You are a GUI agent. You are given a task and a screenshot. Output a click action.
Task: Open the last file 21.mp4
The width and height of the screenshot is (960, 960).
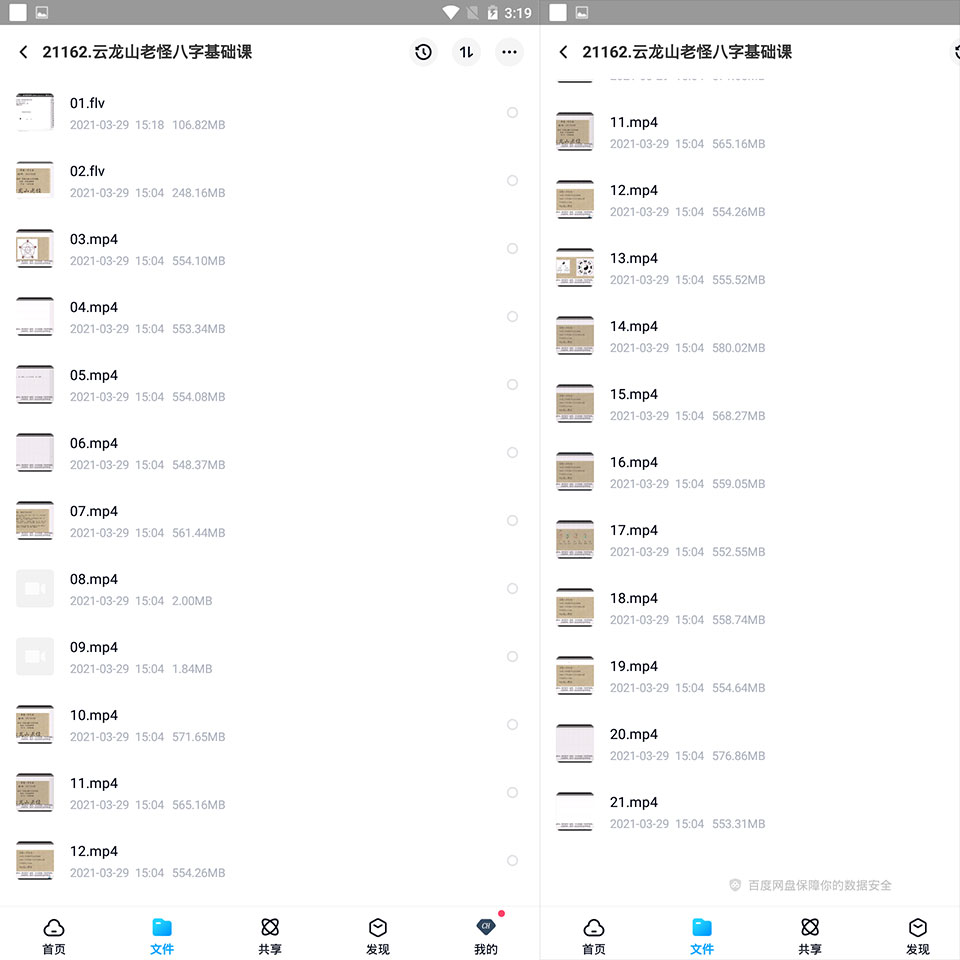[750, 812]
